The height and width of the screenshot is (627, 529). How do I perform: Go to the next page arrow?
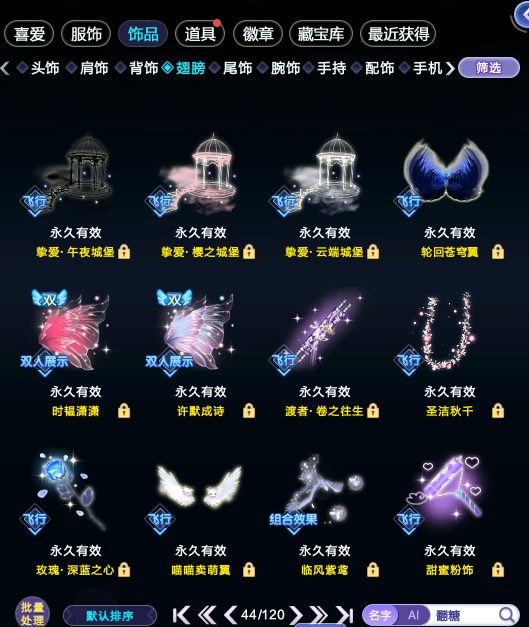coord(296,615)
